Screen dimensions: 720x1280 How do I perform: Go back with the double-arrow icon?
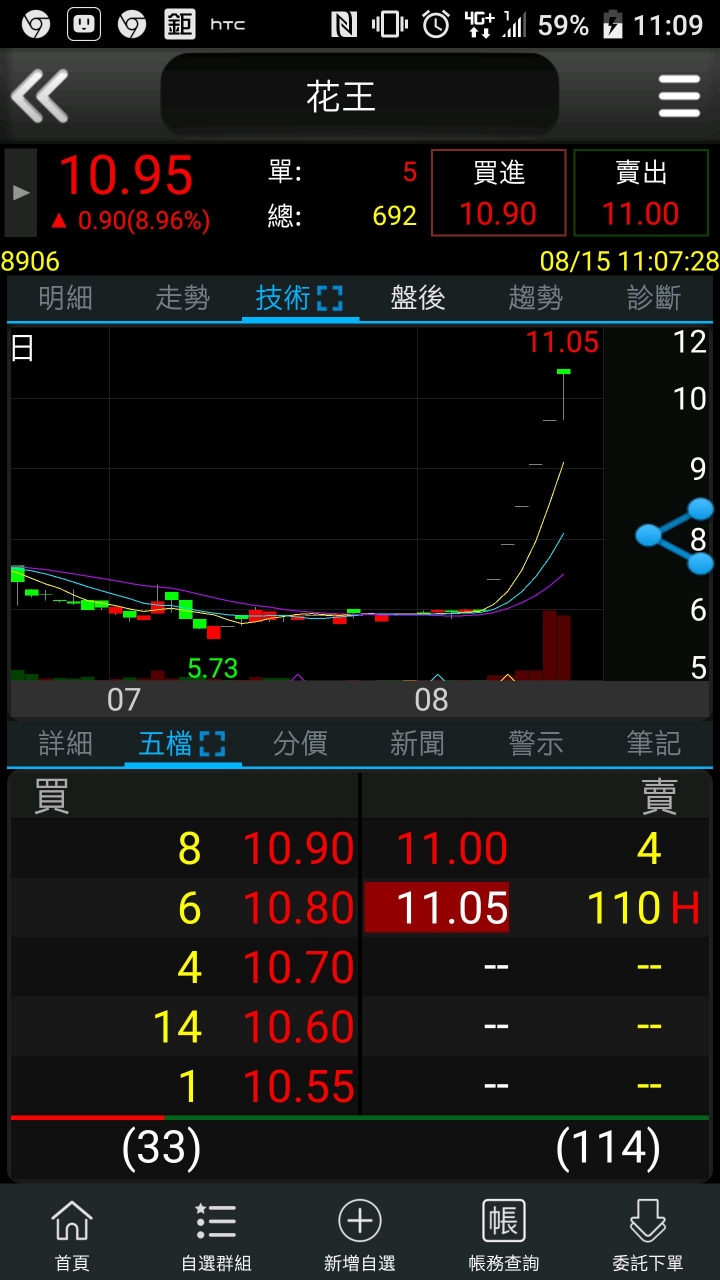(x=39, y=96)
